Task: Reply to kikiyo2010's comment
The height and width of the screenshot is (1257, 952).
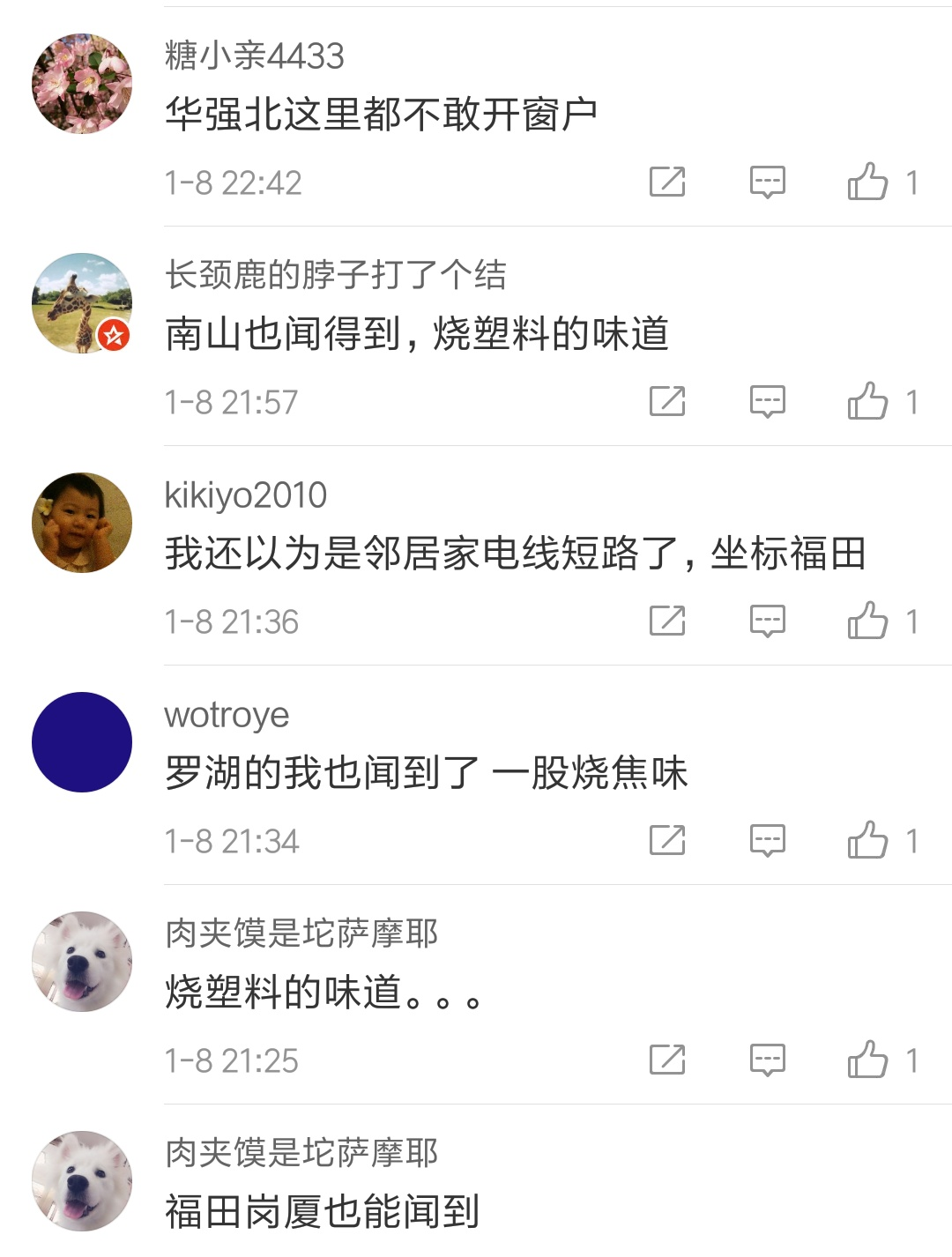Action: (767, 621)
